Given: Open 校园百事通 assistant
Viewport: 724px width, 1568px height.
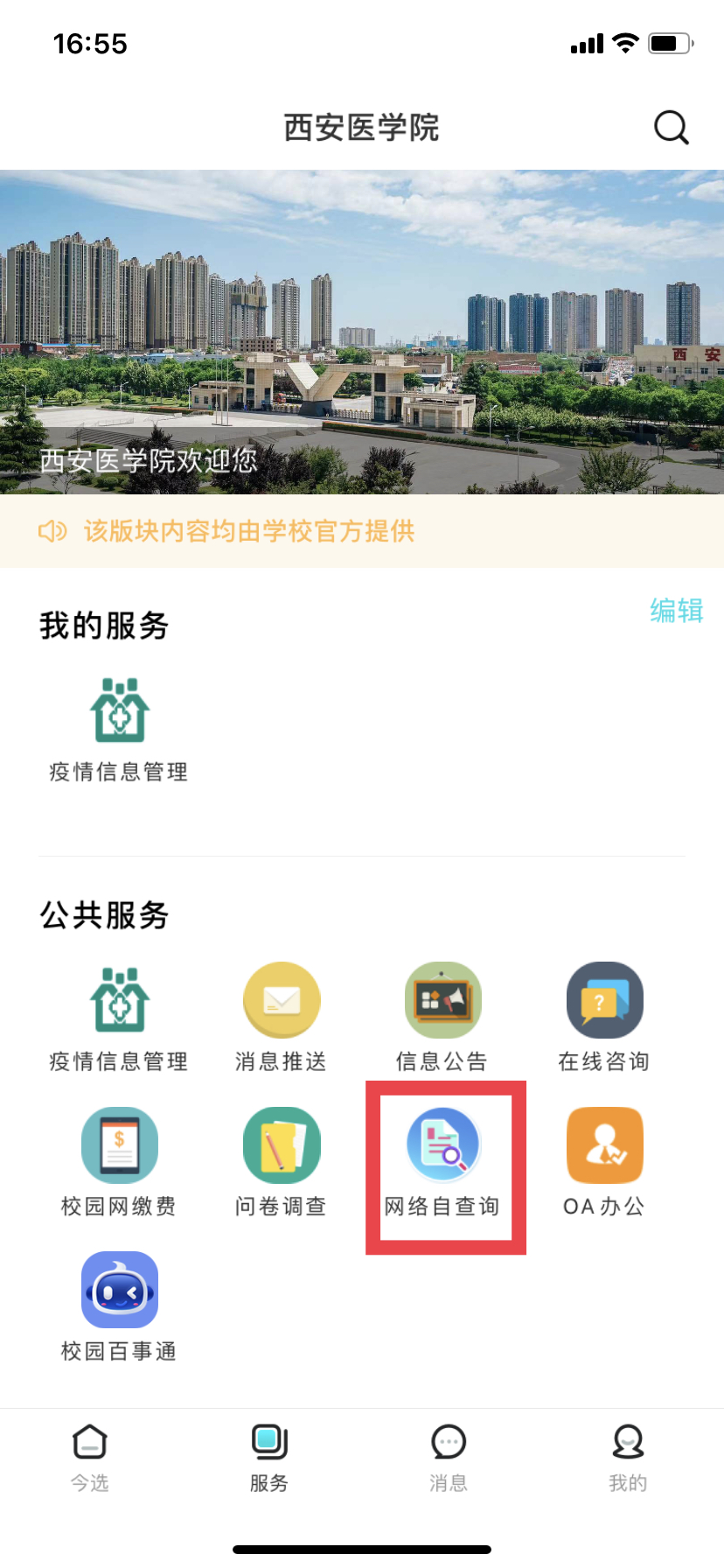Looking at the screenshot, I should point(120,1306).
